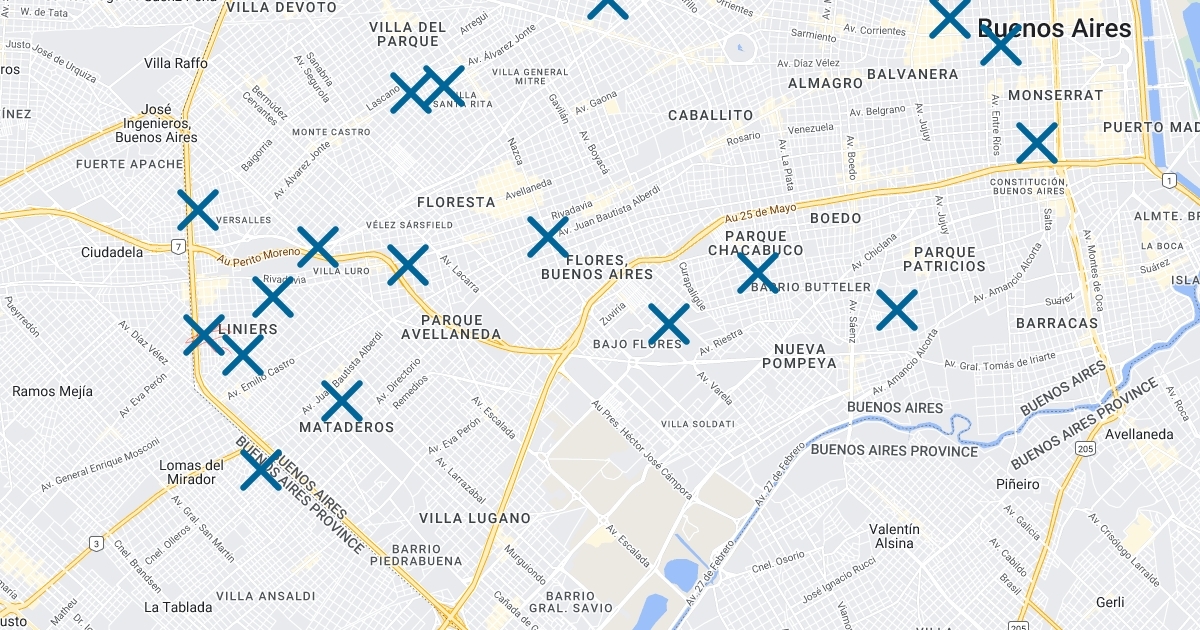Tap the marker at Bajo Flores
The image size is (1200, 630).
[x=668, y=325]
